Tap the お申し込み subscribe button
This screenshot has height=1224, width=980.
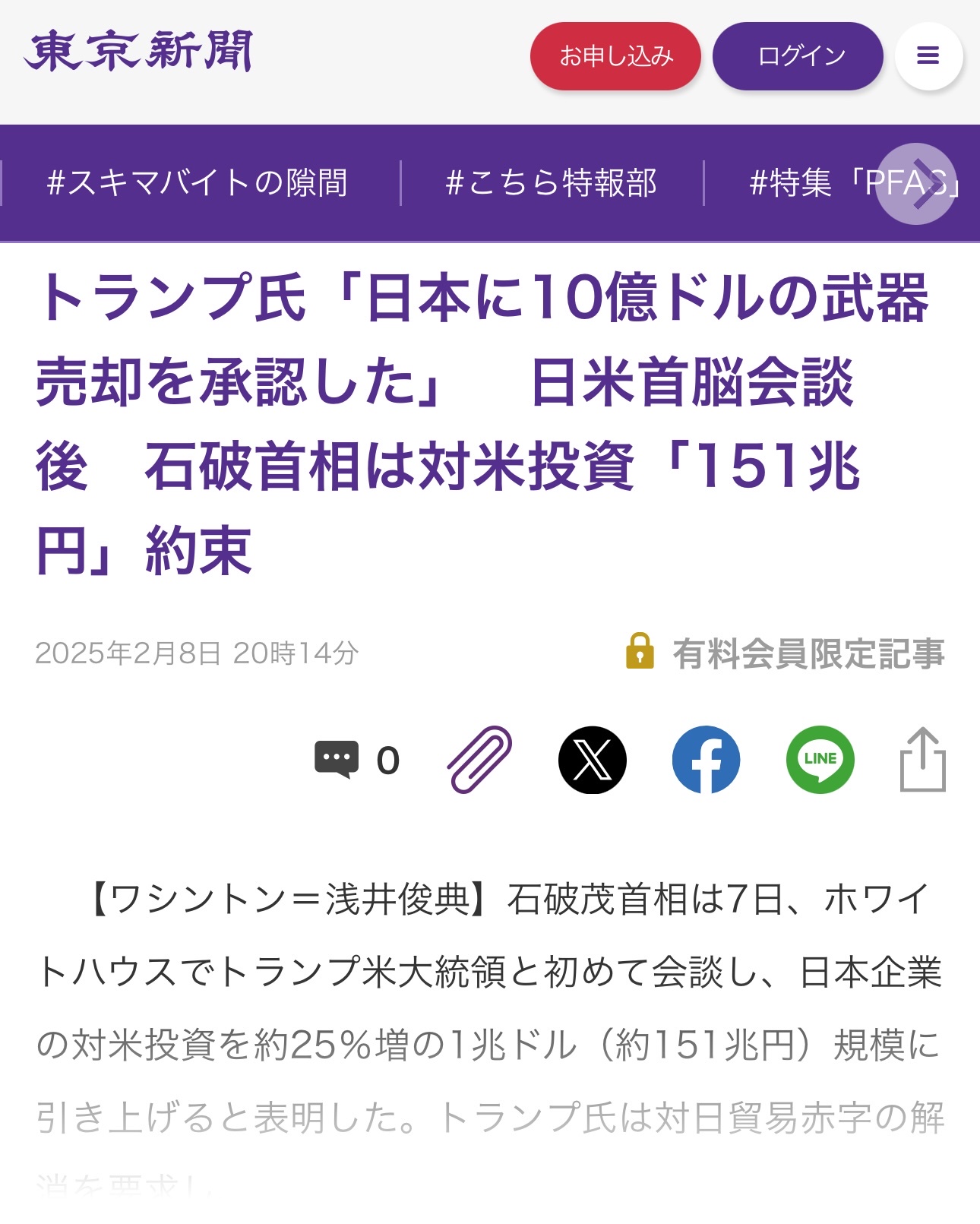point(615,56)
